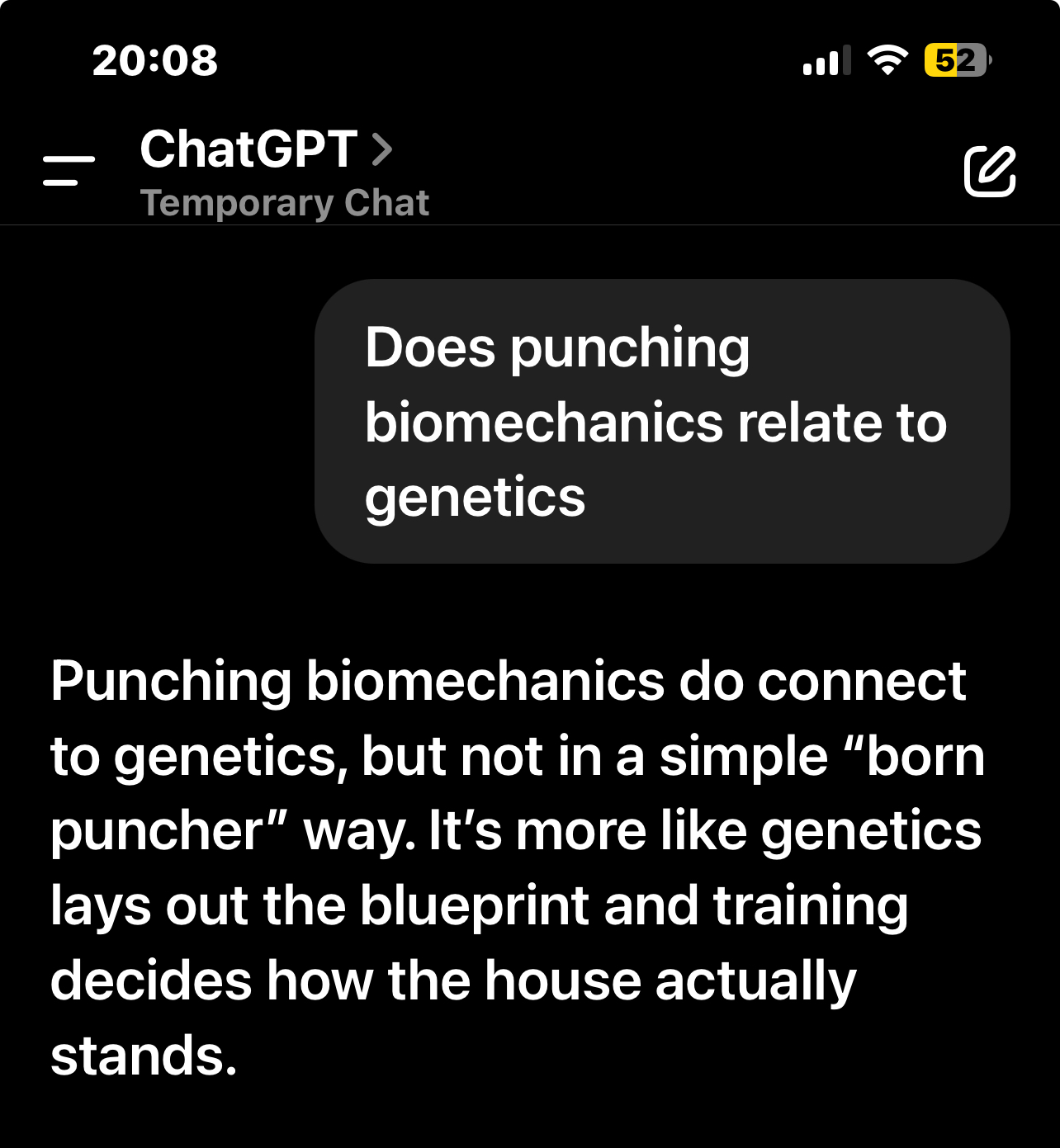Start a new chat
The height and width of the screenshot is (1148, 1060).
(990, 171)
